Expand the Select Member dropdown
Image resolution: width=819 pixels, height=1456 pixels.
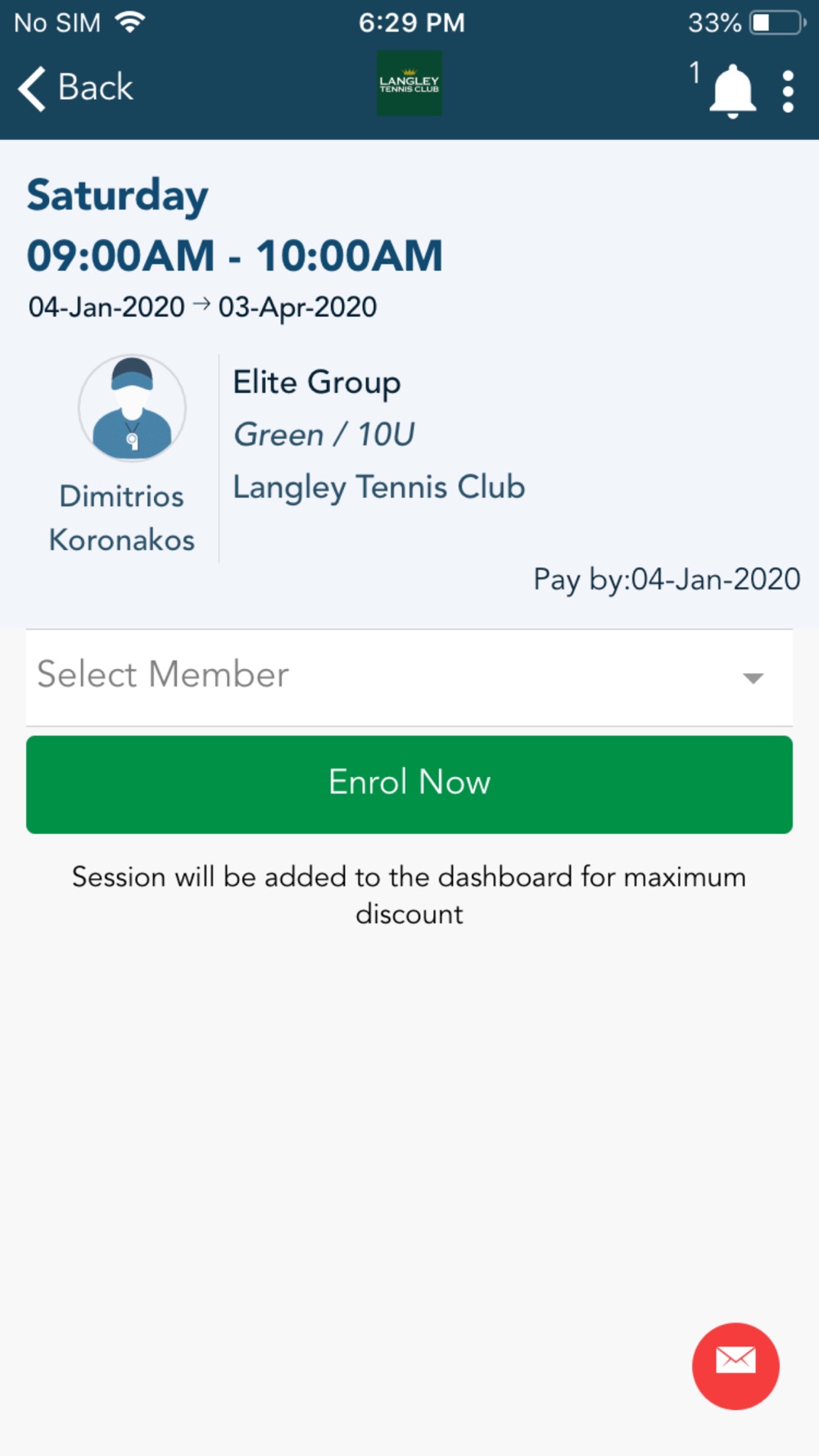(409, 677)
